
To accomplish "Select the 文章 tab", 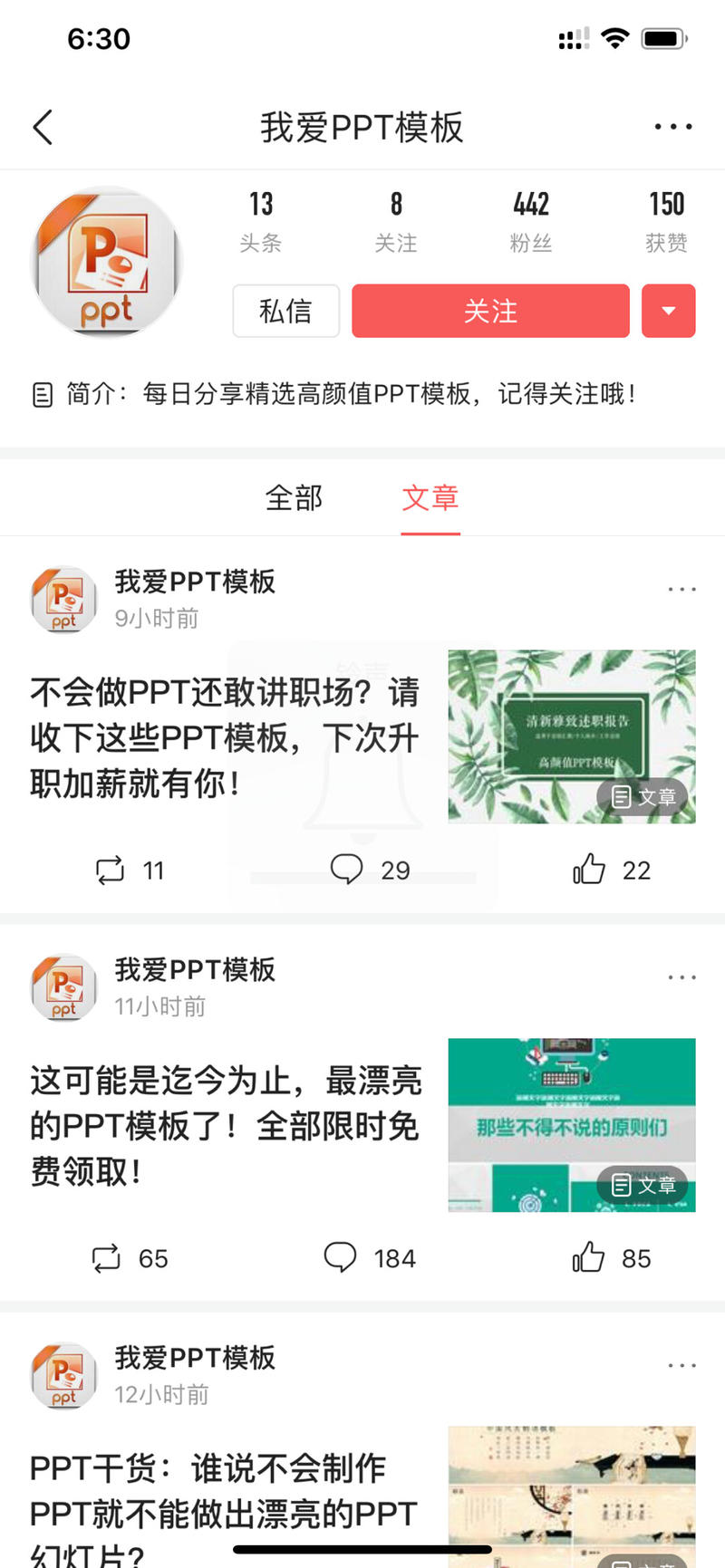I will [430, 498].
